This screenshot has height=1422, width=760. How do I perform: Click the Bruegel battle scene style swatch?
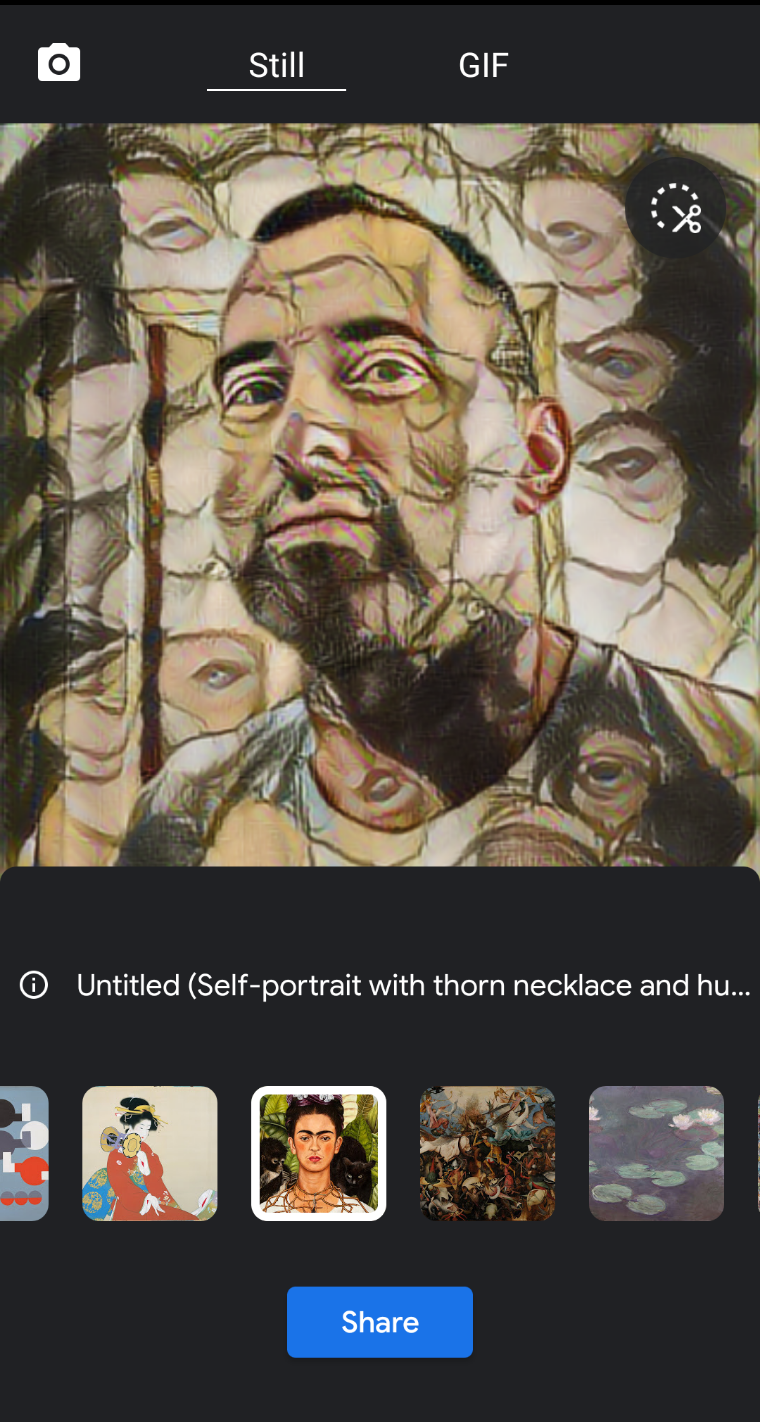tap(487, 1153)
